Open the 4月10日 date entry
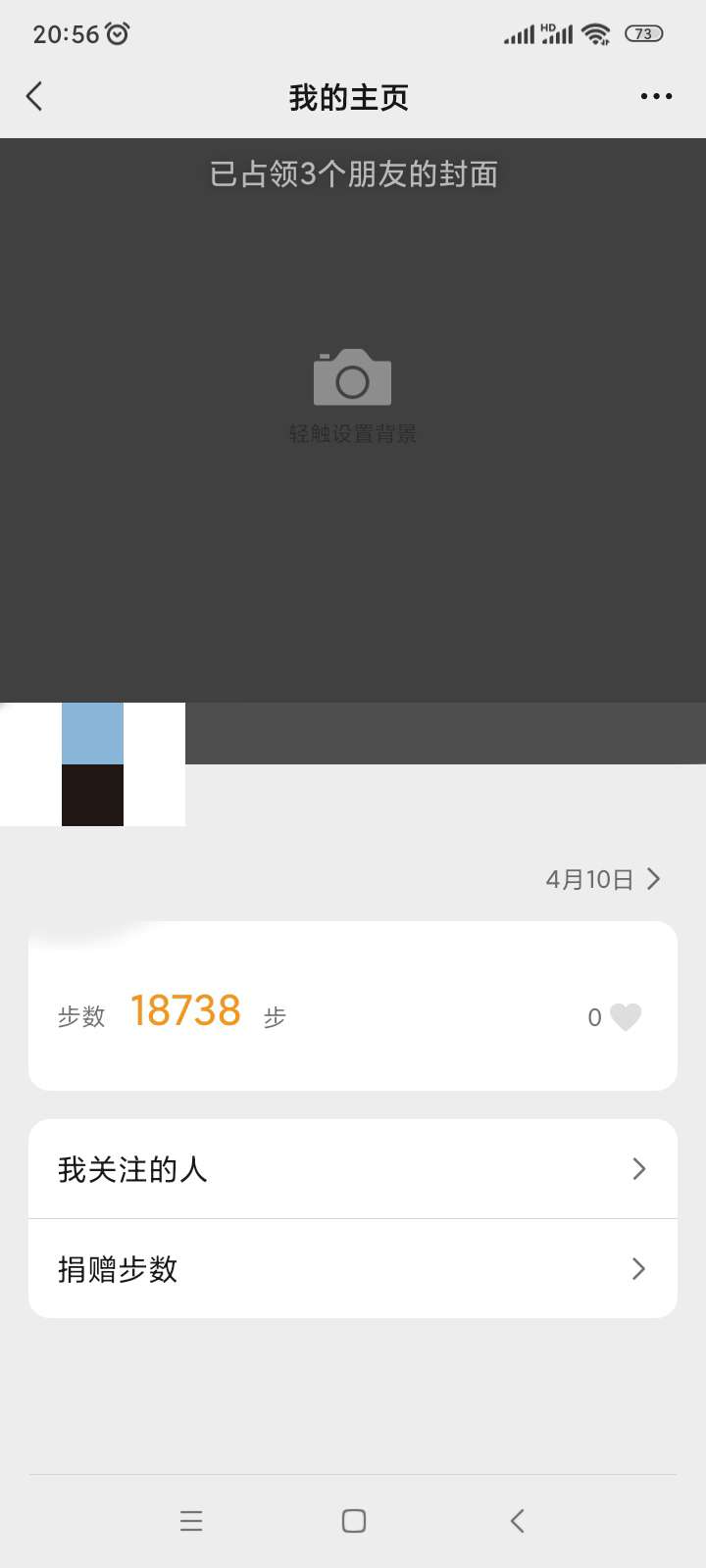Image resolution: width=706 pixels, height=1568 pixels. pyautogui.click(x=602, y=879)
